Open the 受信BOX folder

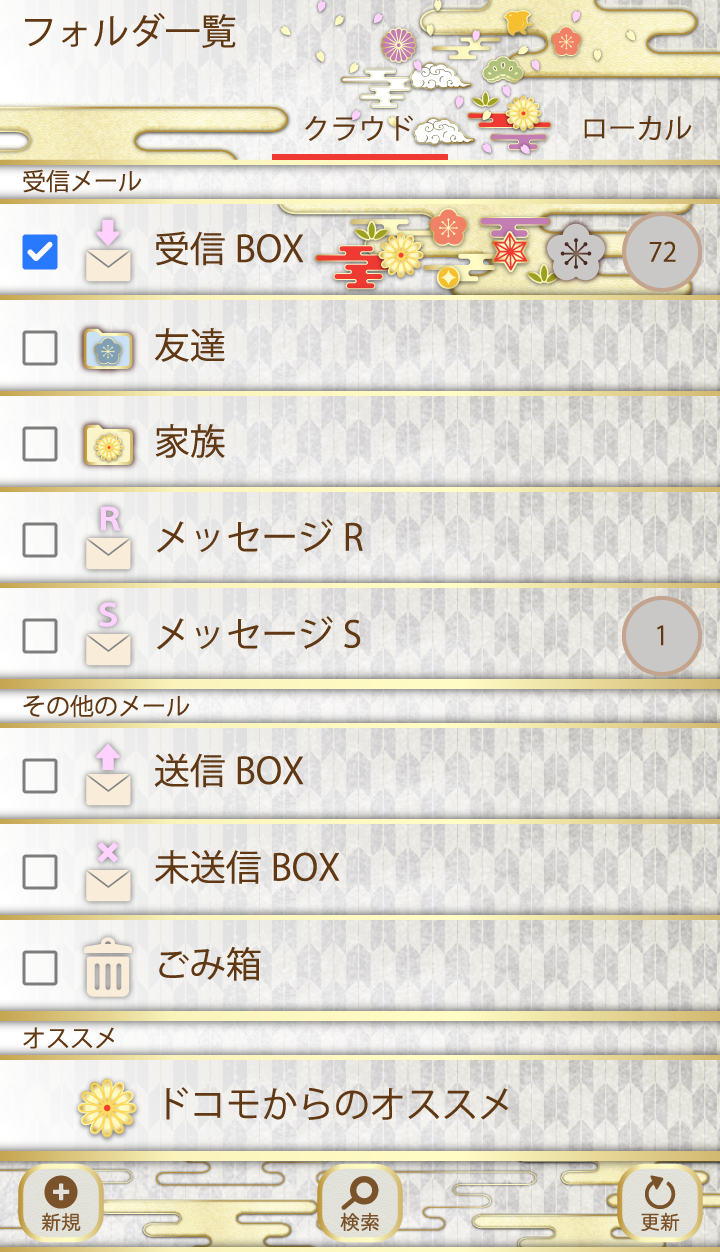230,250
